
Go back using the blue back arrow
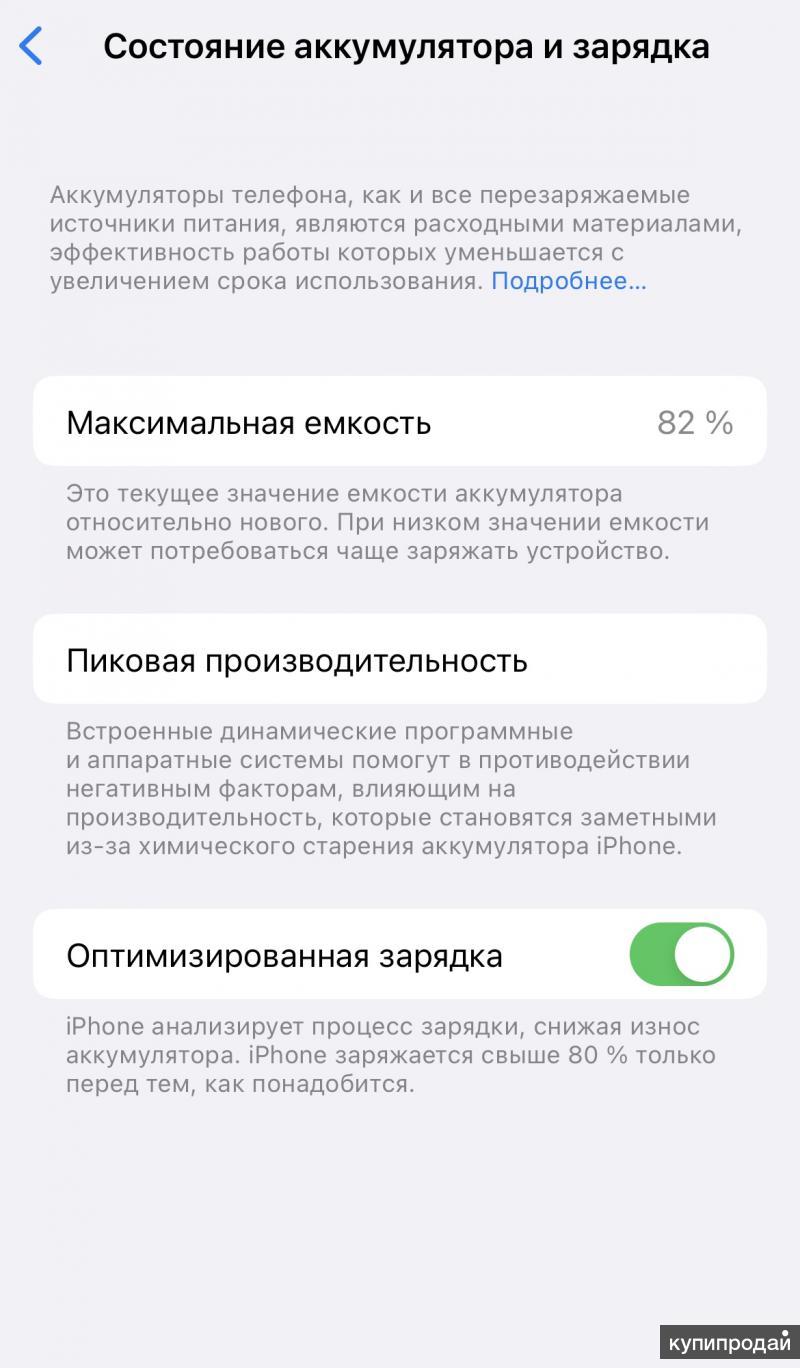(32, 47)
